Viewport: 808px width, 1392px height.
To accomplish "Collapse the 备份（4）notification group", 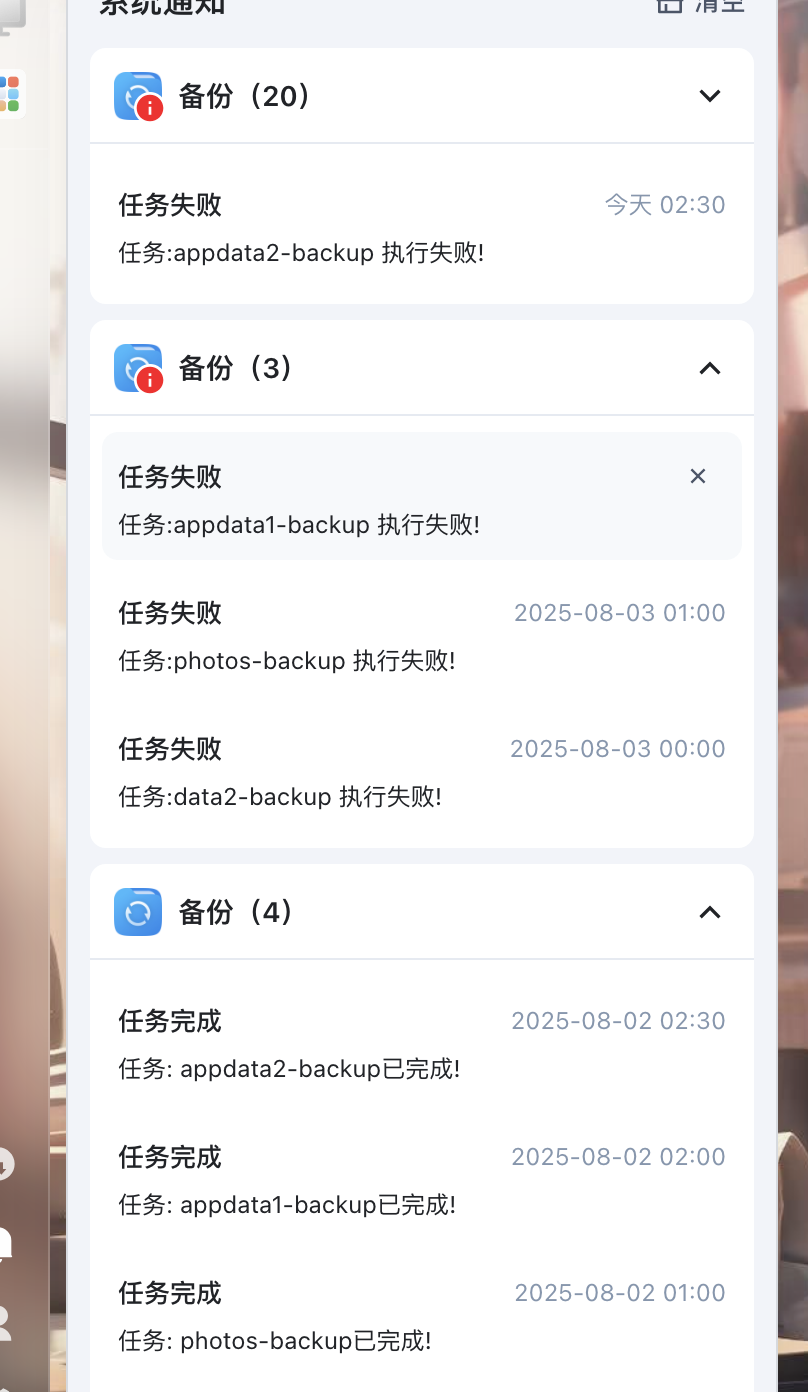I will 709,912.
